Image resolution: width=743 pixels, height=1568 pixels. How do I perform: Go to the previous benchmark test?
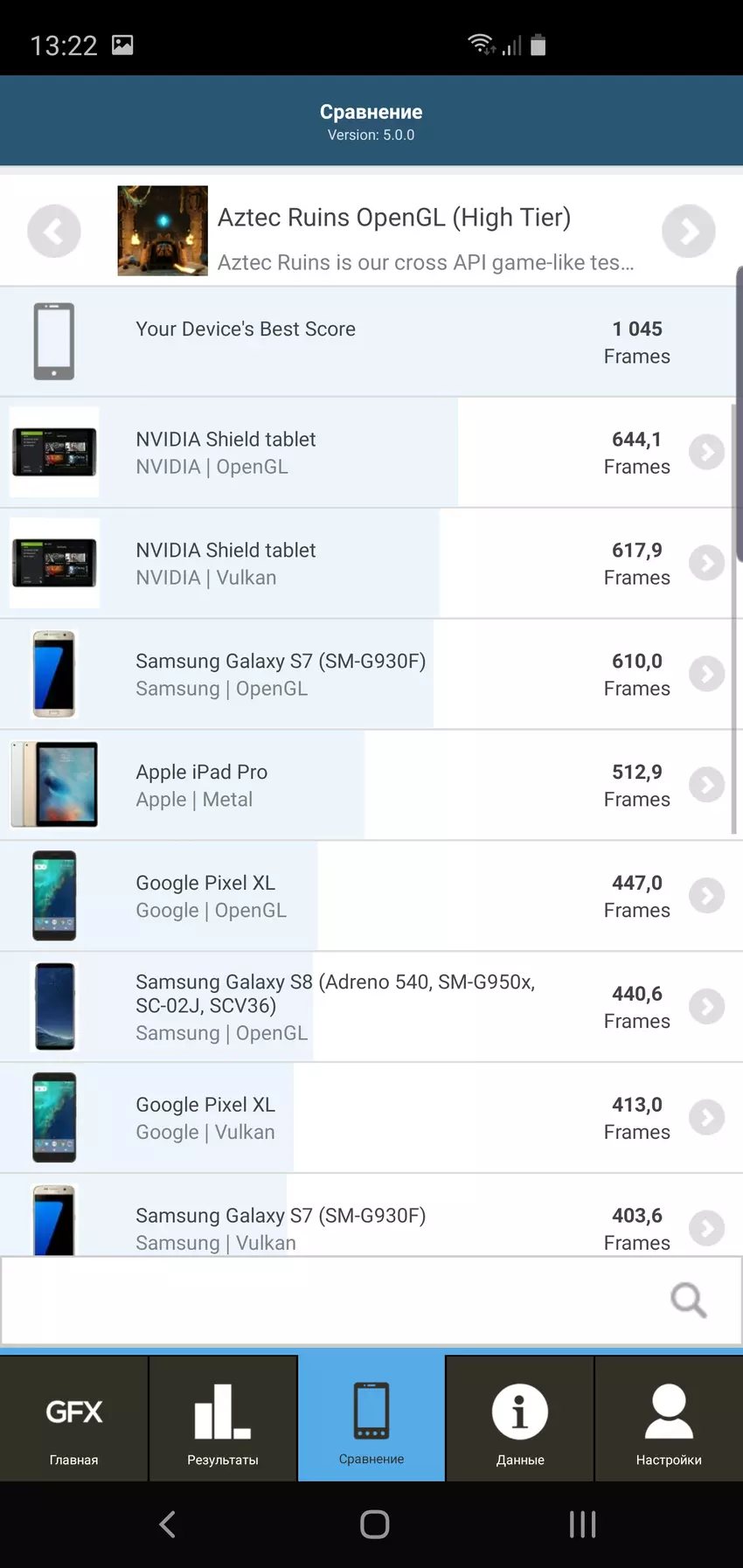[x=54, y=232]
